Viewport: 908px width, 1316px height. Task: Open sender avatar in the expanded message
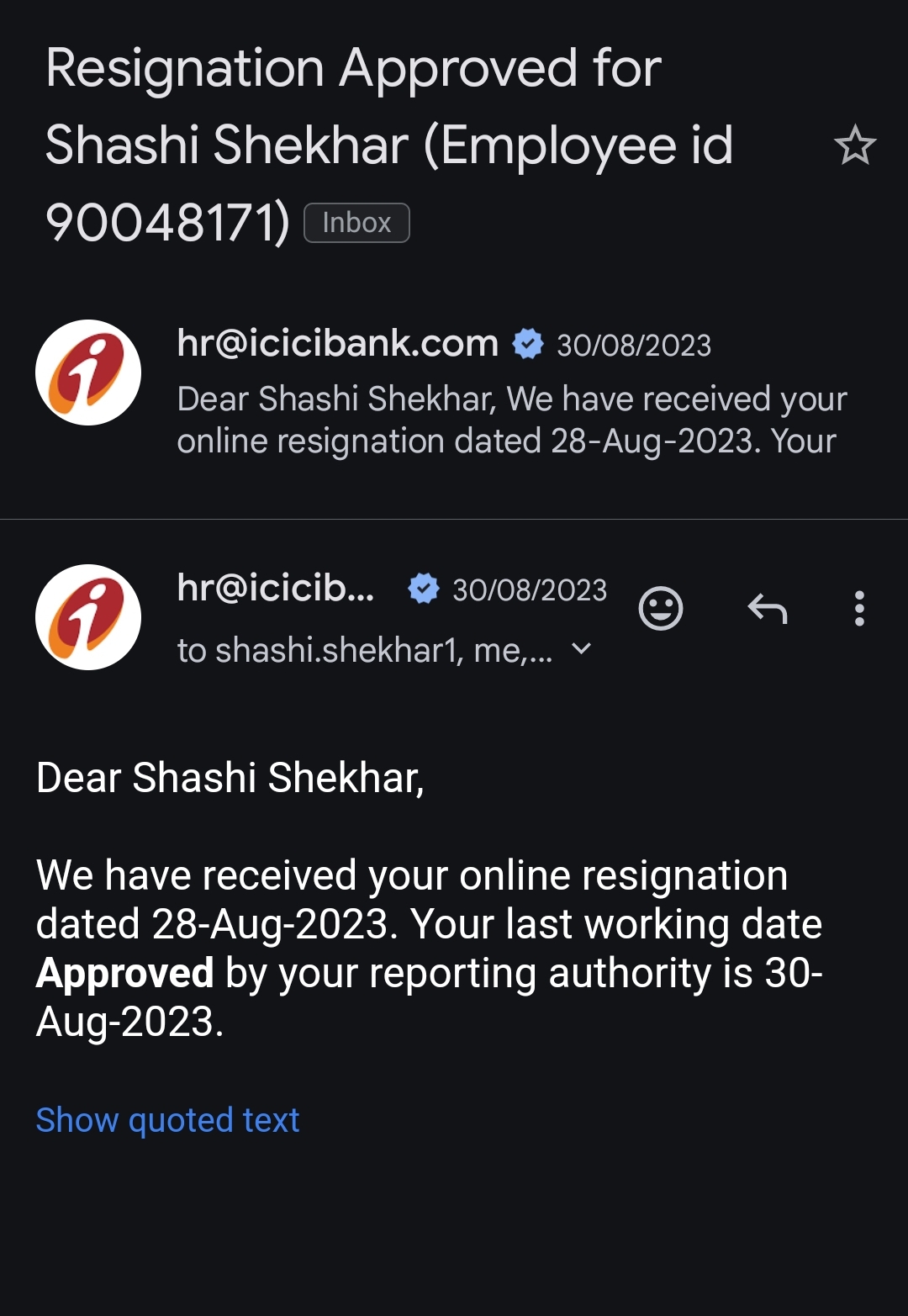pos(88,617)
